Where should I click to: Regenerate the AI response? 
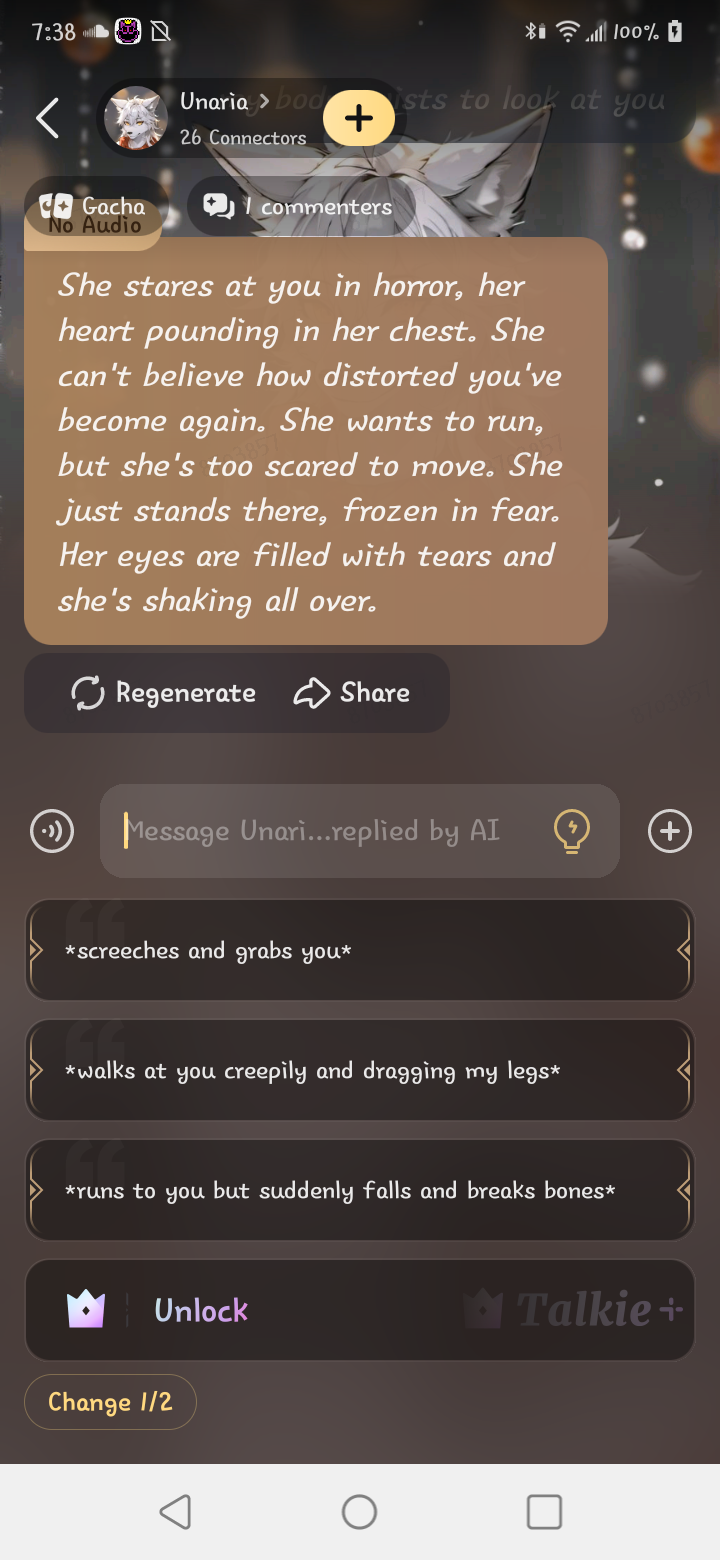tap(164, 693)
